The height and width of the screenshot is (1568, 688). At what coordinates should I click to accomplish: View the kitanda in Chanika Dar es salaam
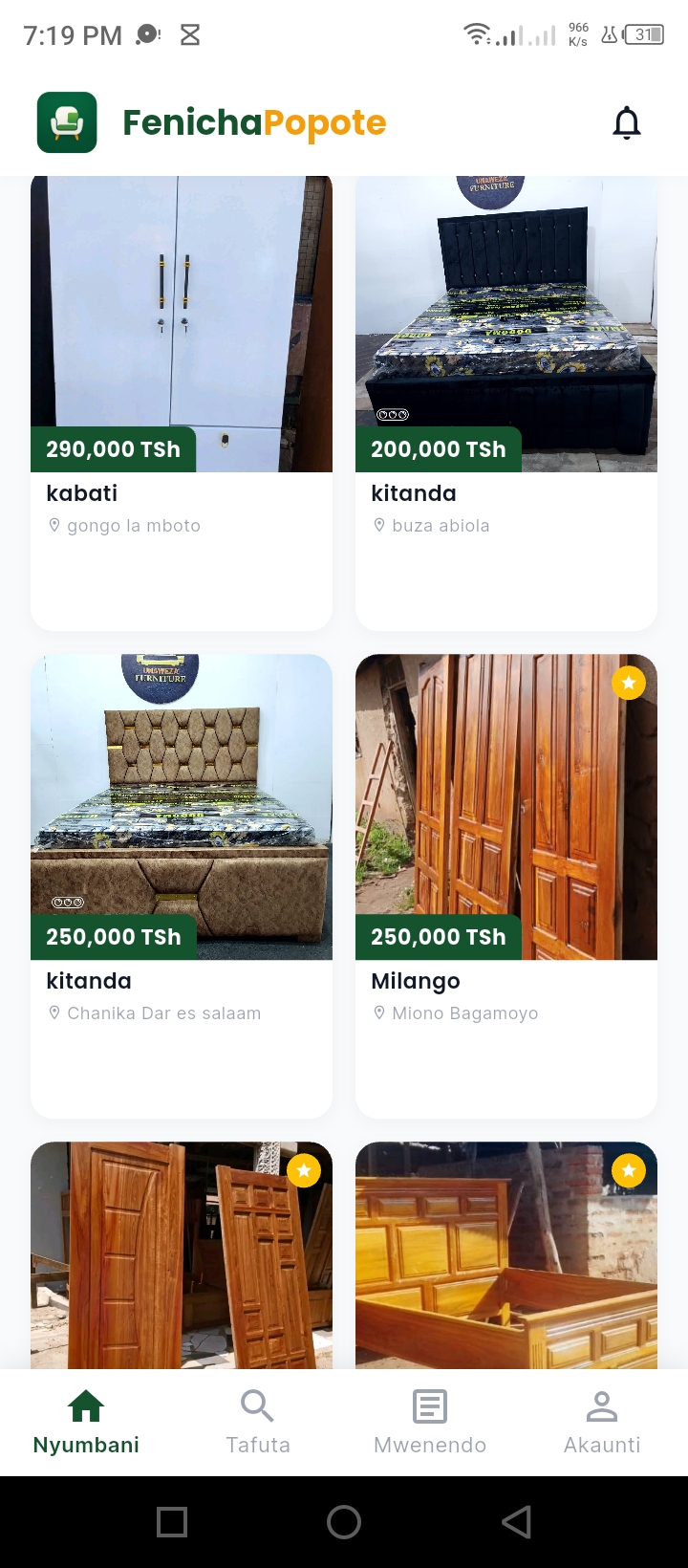click(182, 886)
